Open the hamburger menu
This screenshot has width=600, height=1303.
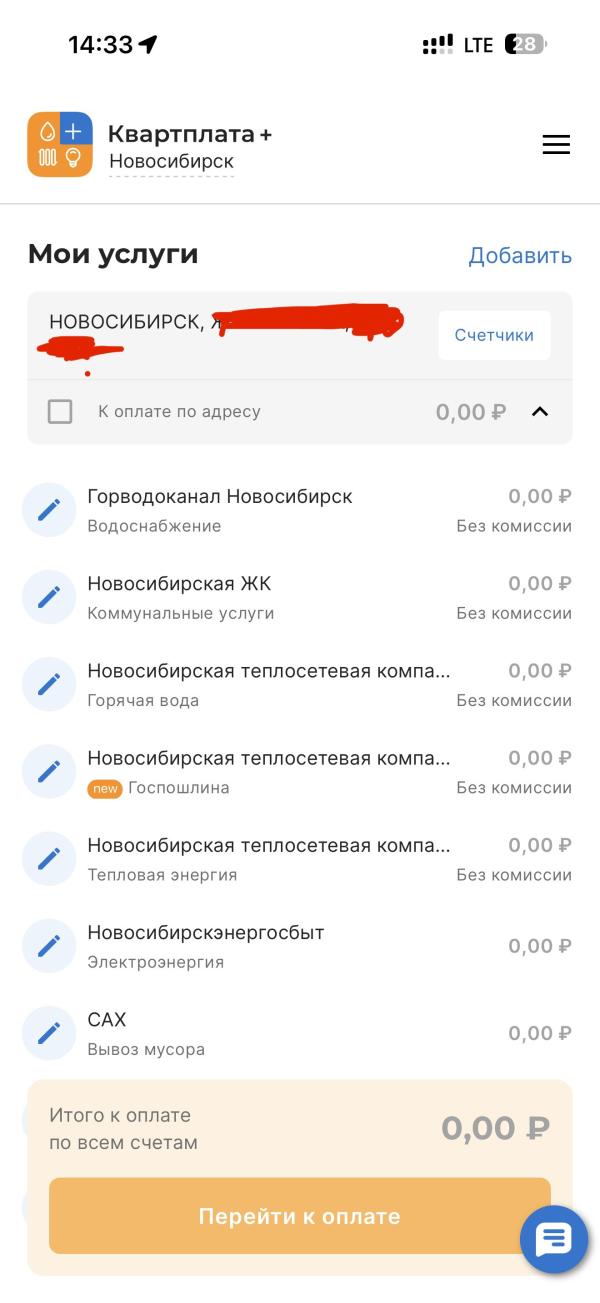556,145
